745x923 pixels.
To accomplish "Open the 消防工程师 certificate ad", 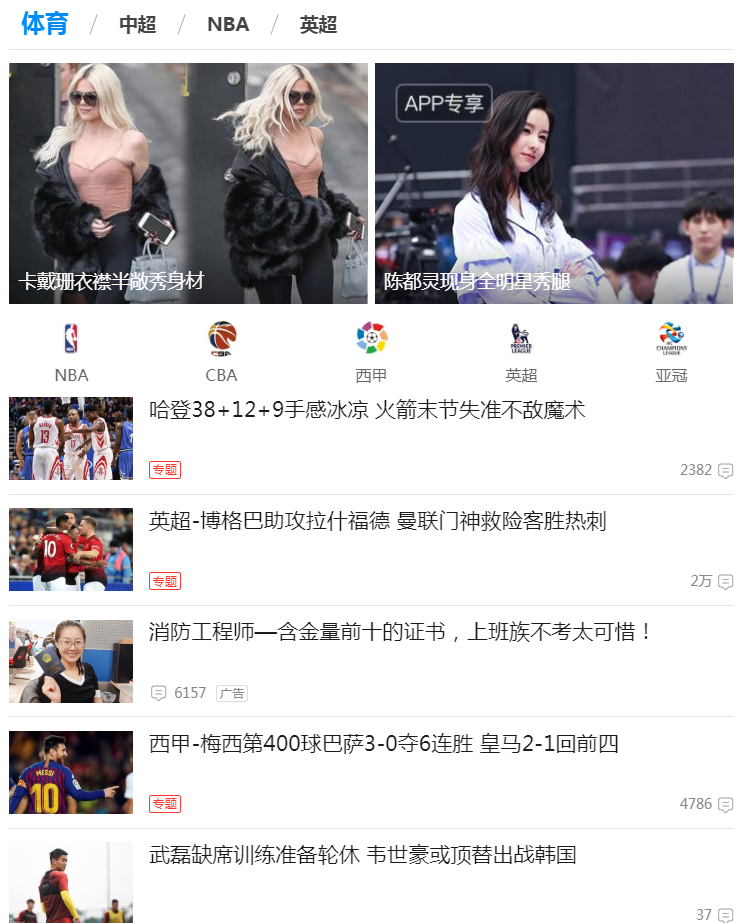I will coord(400,632).
